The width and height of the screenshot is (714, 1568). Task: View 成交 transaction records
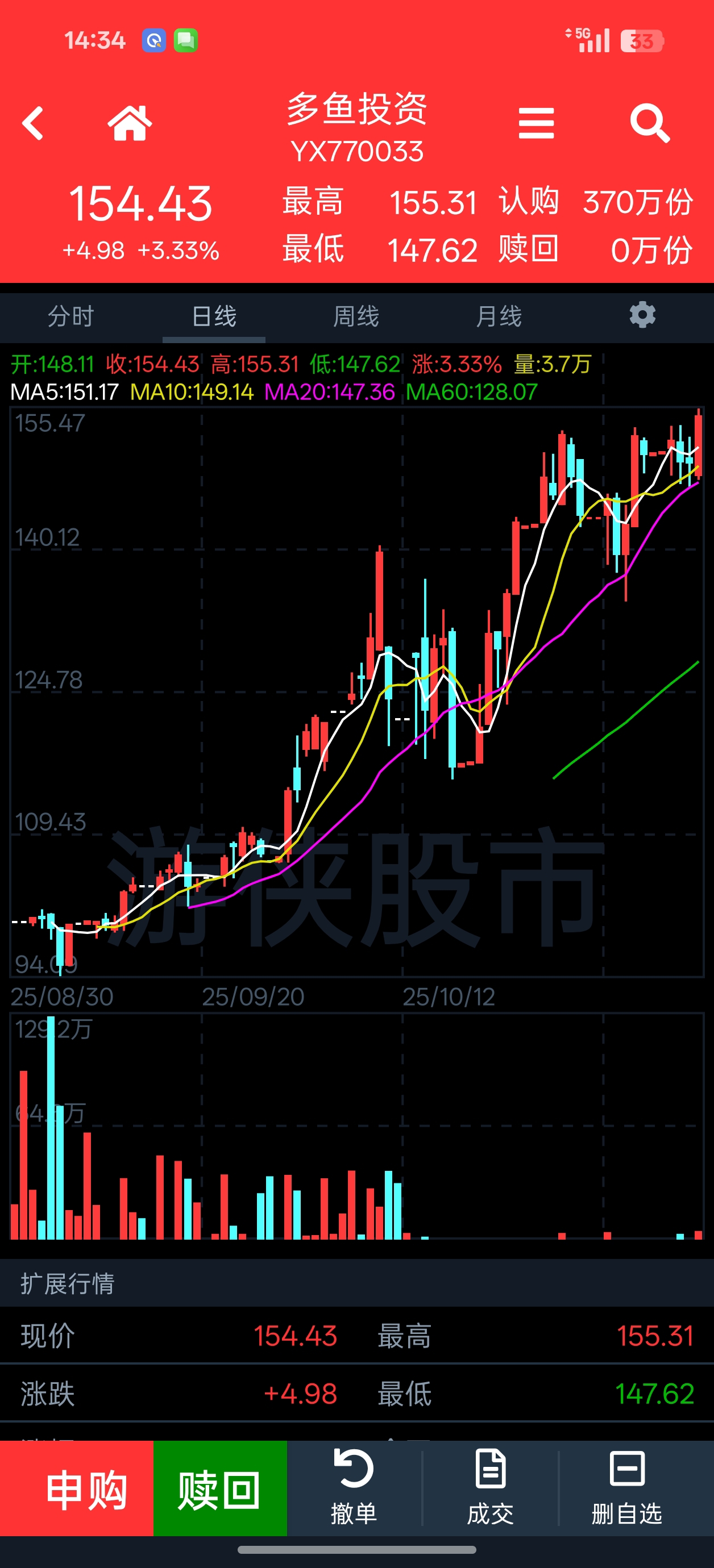491,1488
